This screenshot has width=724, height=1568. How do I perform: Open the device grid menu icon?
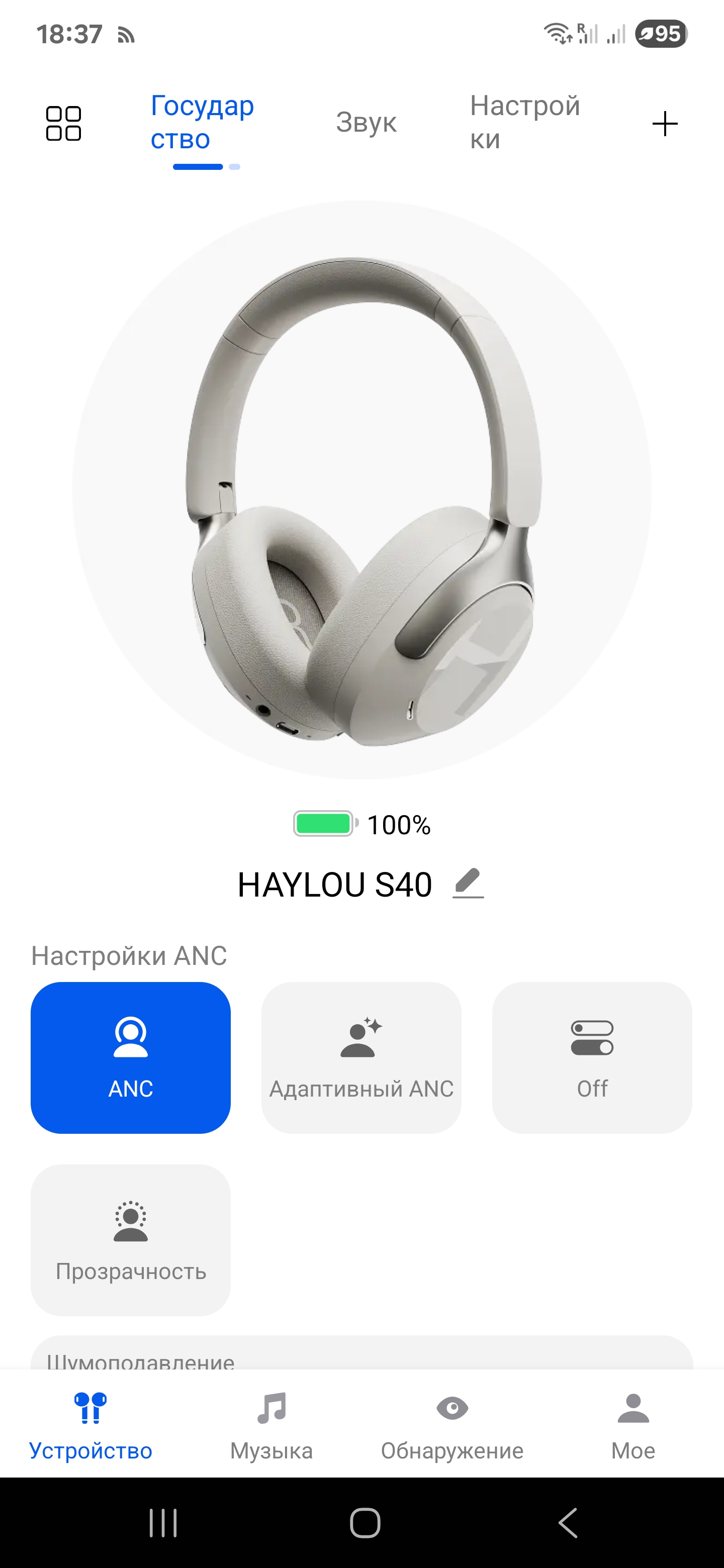click(63, 124)
